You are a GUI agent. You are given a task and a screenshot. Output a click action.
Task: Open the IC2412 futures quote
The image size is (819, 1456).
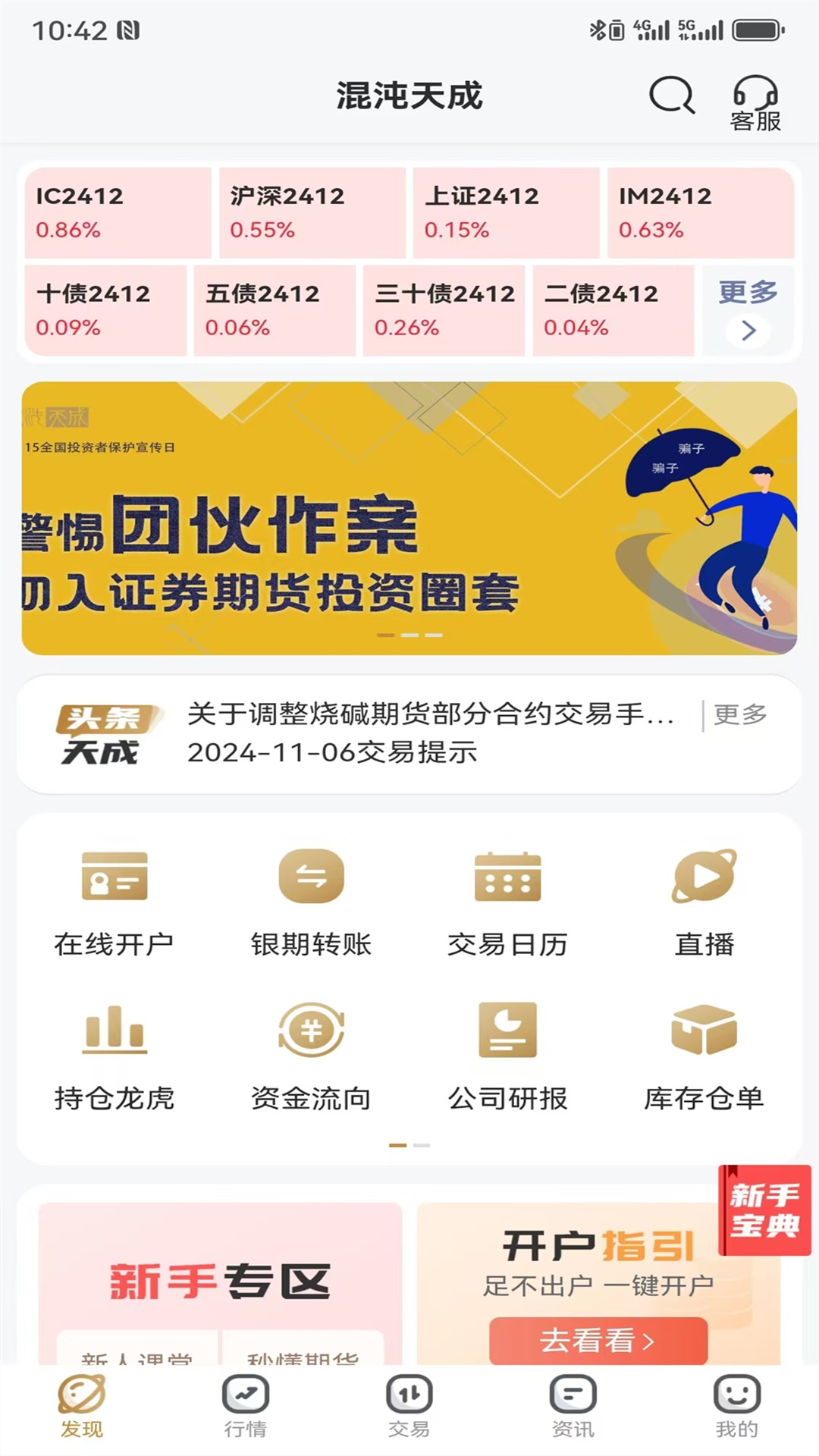point(118,212)
